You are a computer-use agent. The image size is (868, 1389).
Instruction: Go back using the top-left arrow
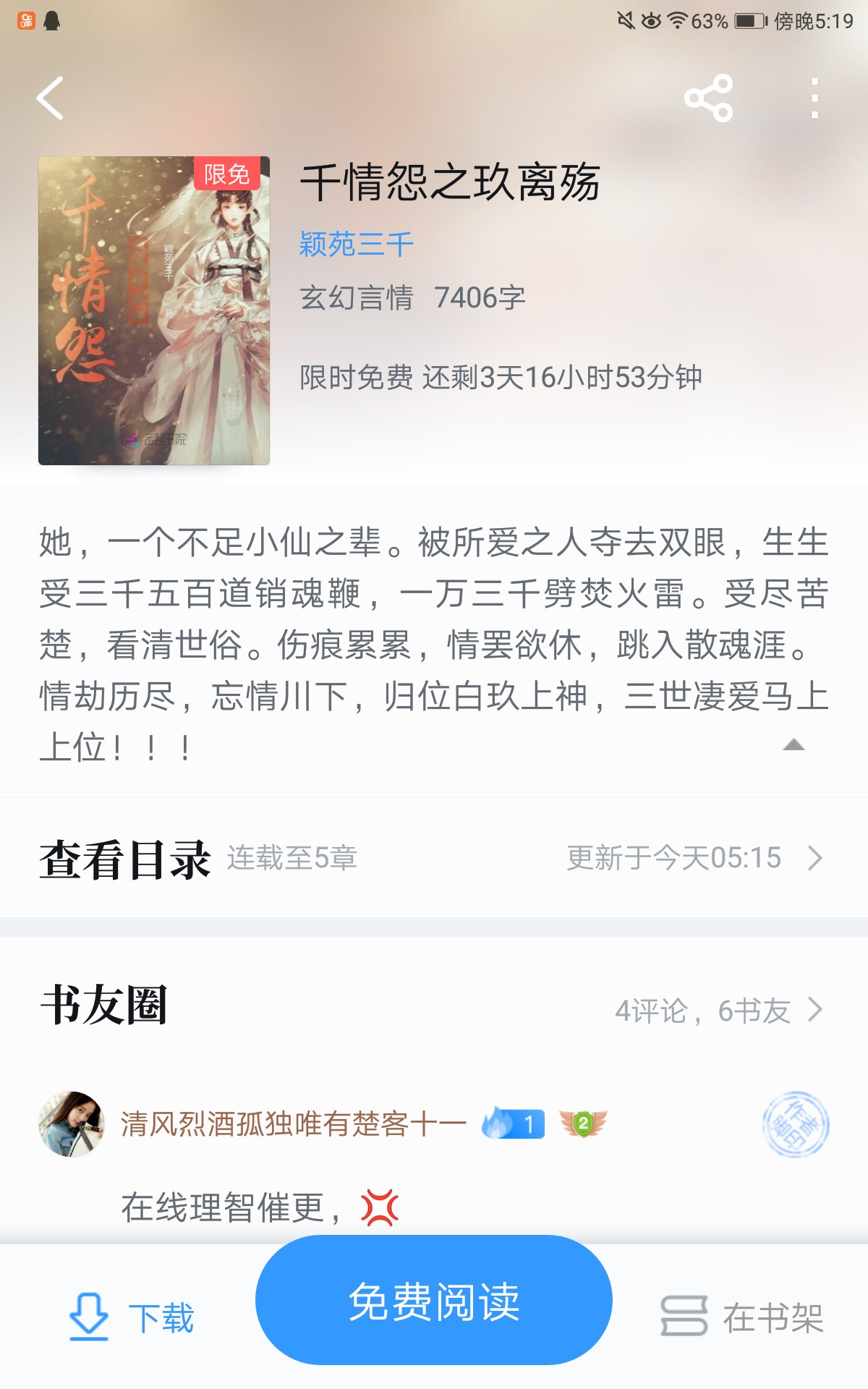51,98
